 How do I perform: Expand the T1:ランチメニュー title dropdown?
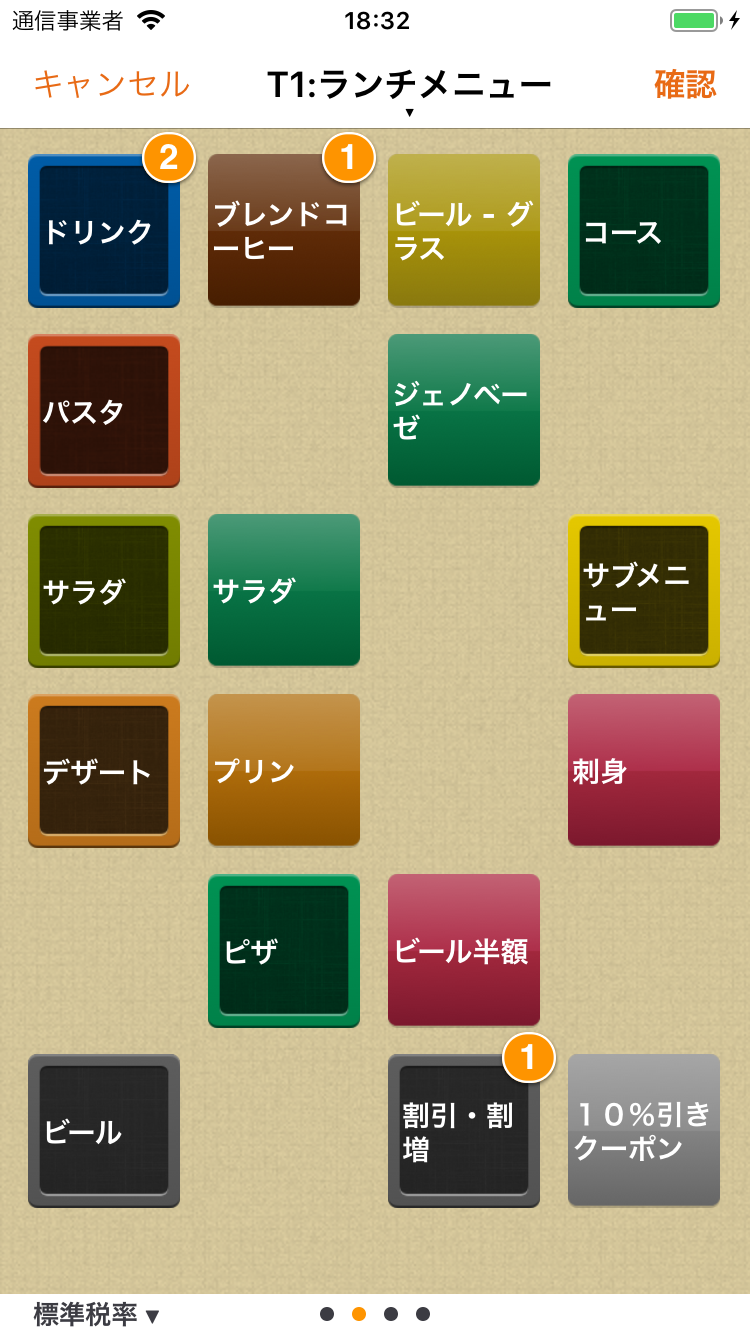coord(409,88)
